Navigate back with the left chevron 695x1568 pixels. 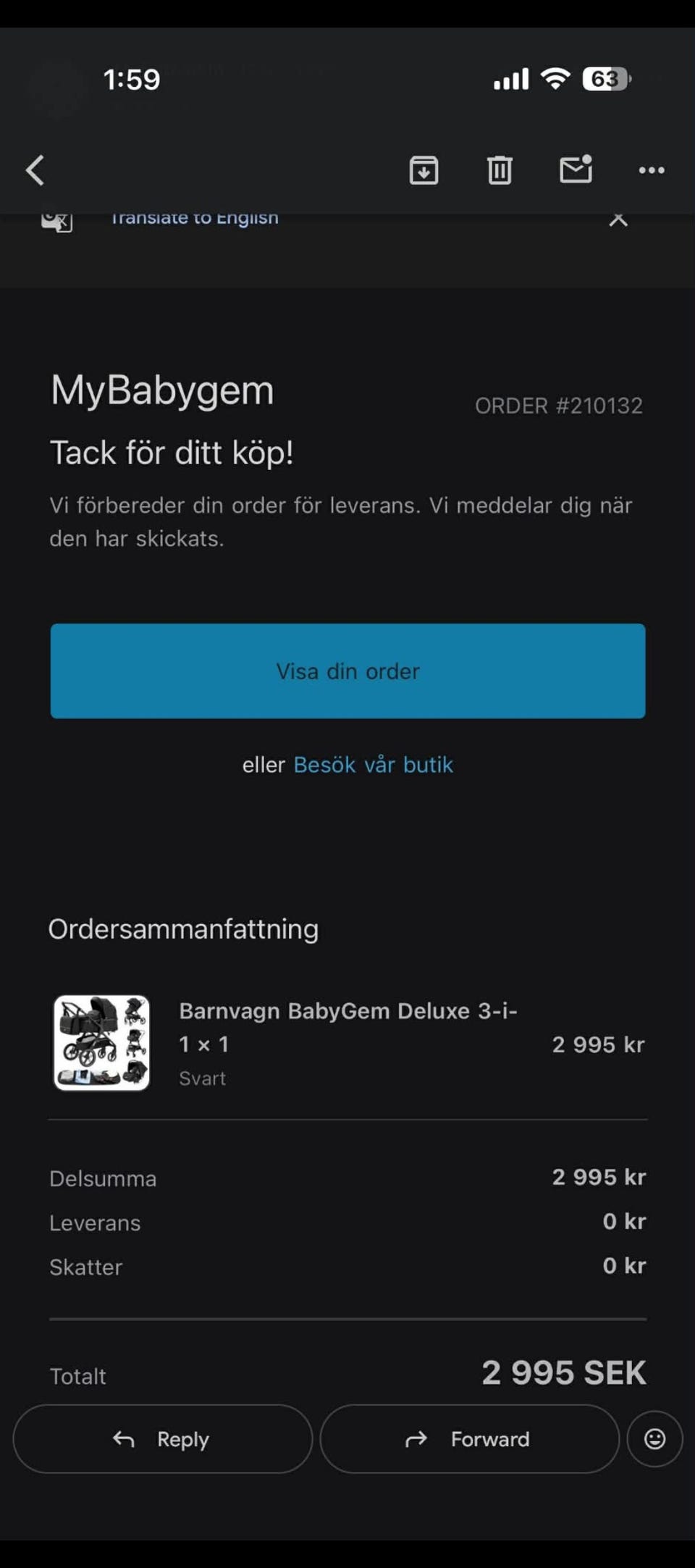pyautogui.click(x=34, y=169)
